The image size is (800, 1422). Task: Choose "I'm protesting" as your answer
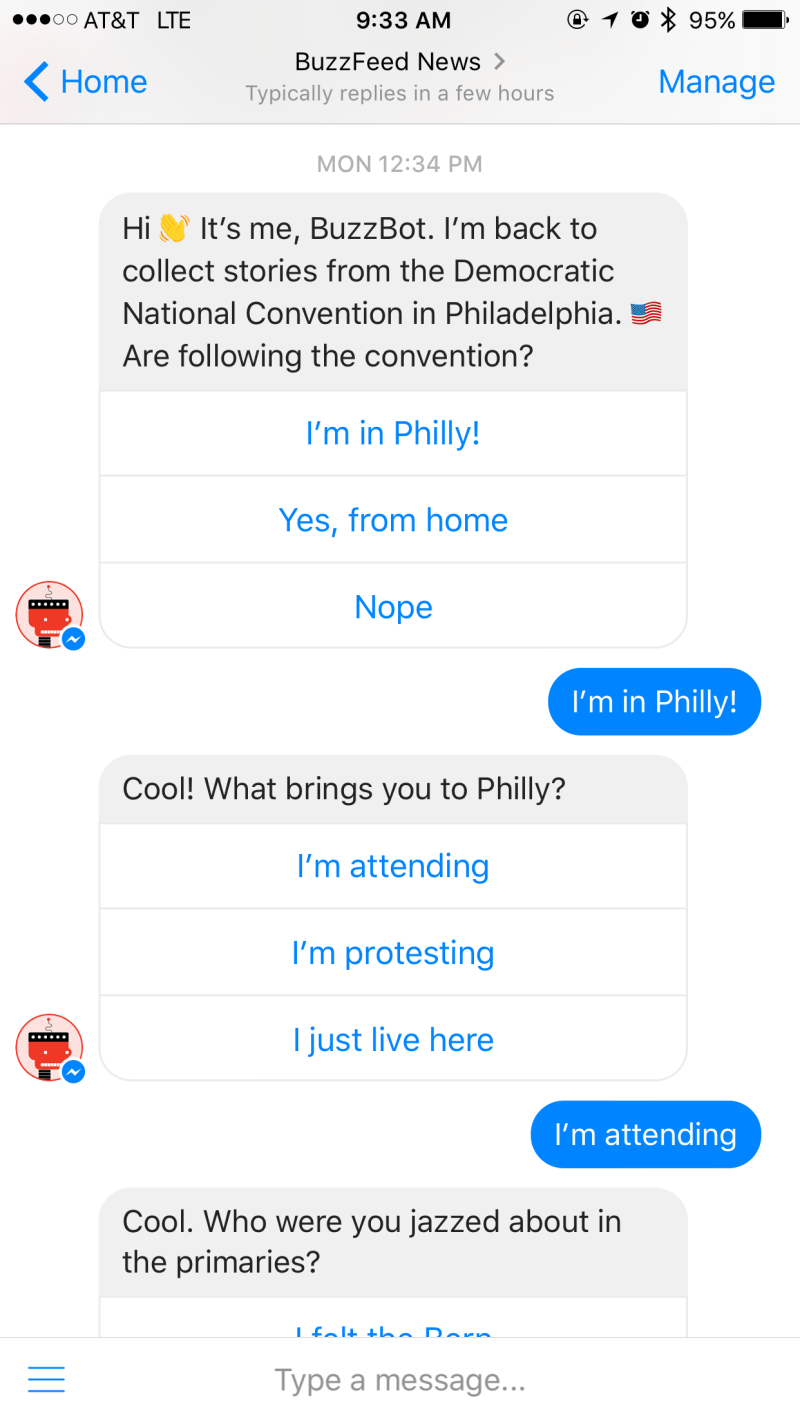click(x=393, y=953)
